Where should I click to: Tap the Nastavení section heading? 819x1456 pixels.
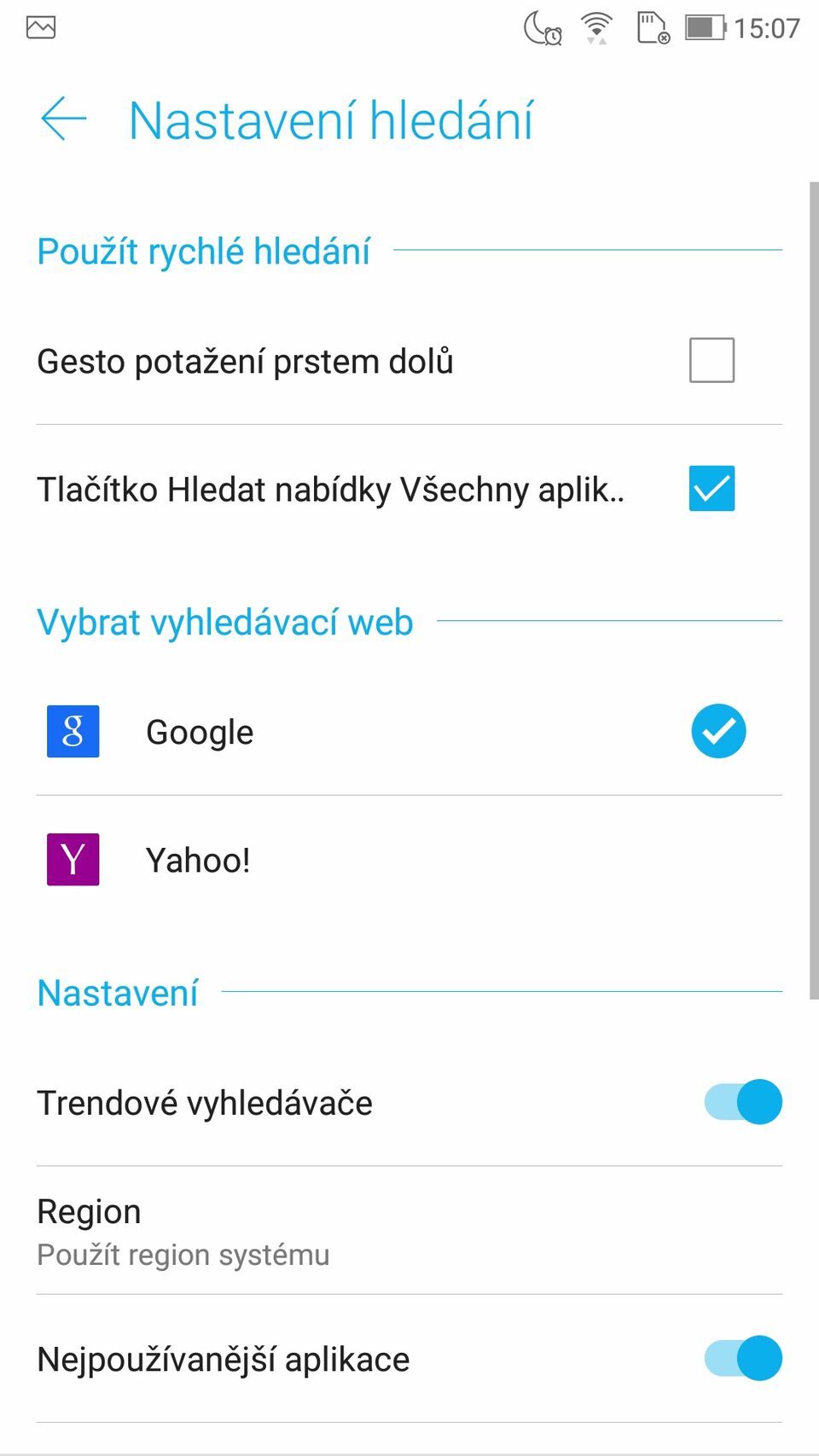coord(117,992)
